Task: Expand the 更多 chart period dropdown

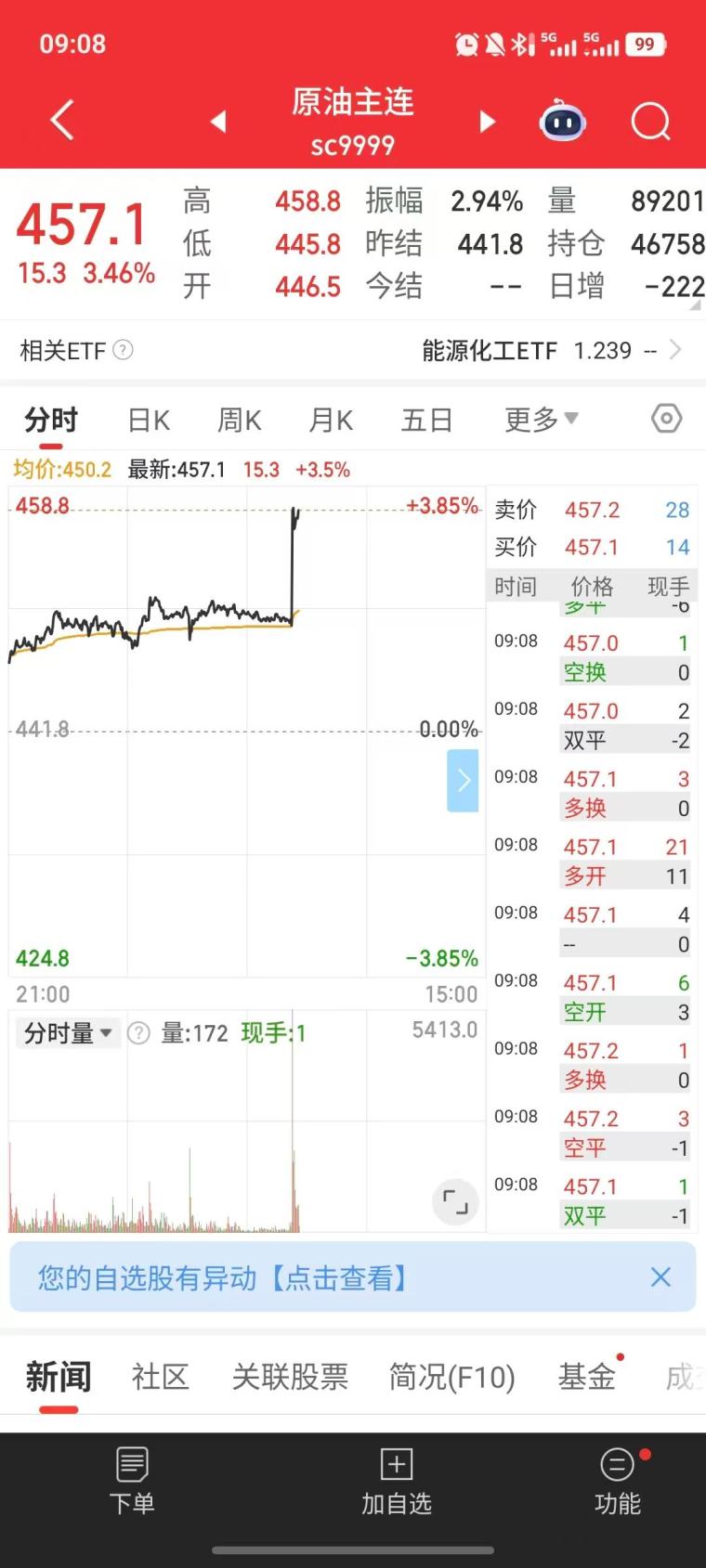Action: pos(541,420)
